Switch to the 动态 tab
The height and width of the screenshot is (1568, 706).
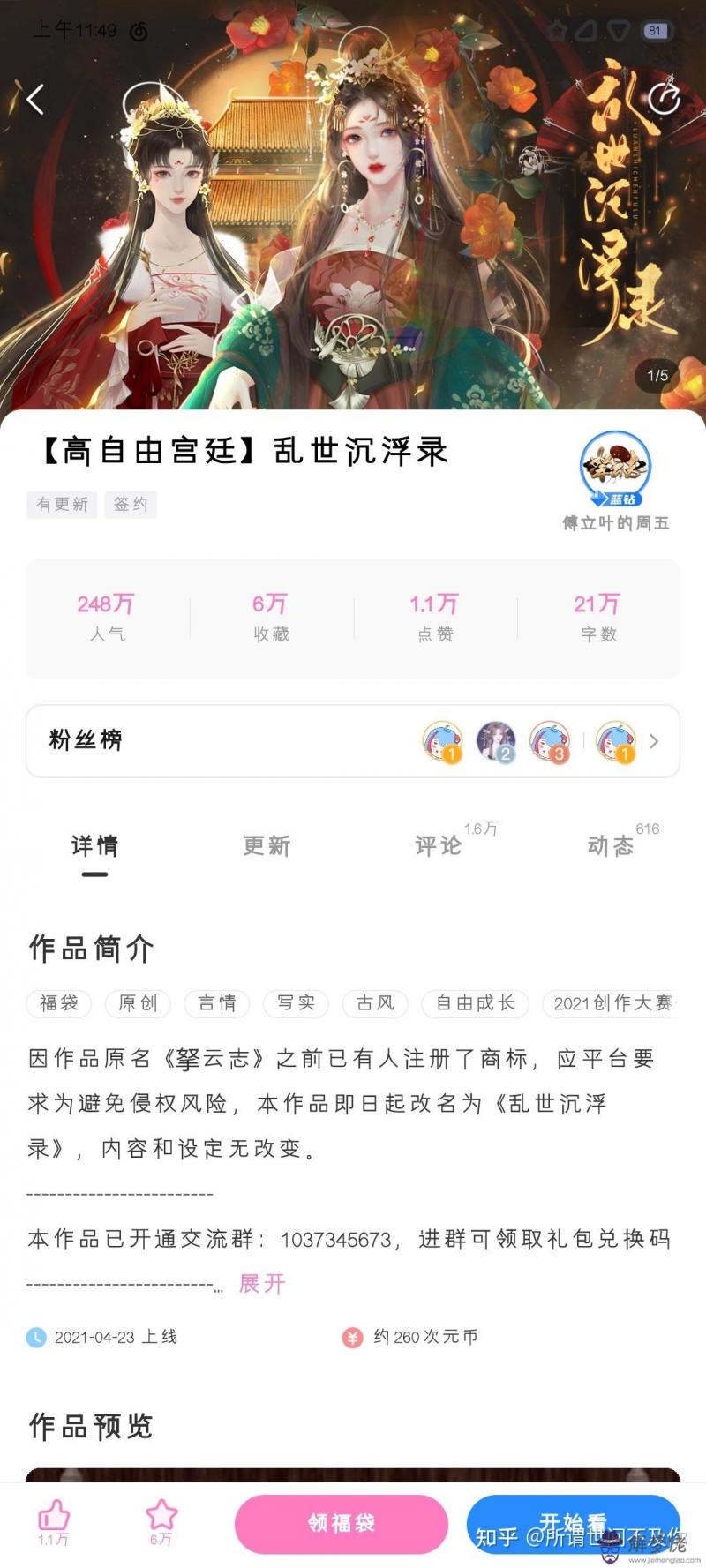point(611,846)
